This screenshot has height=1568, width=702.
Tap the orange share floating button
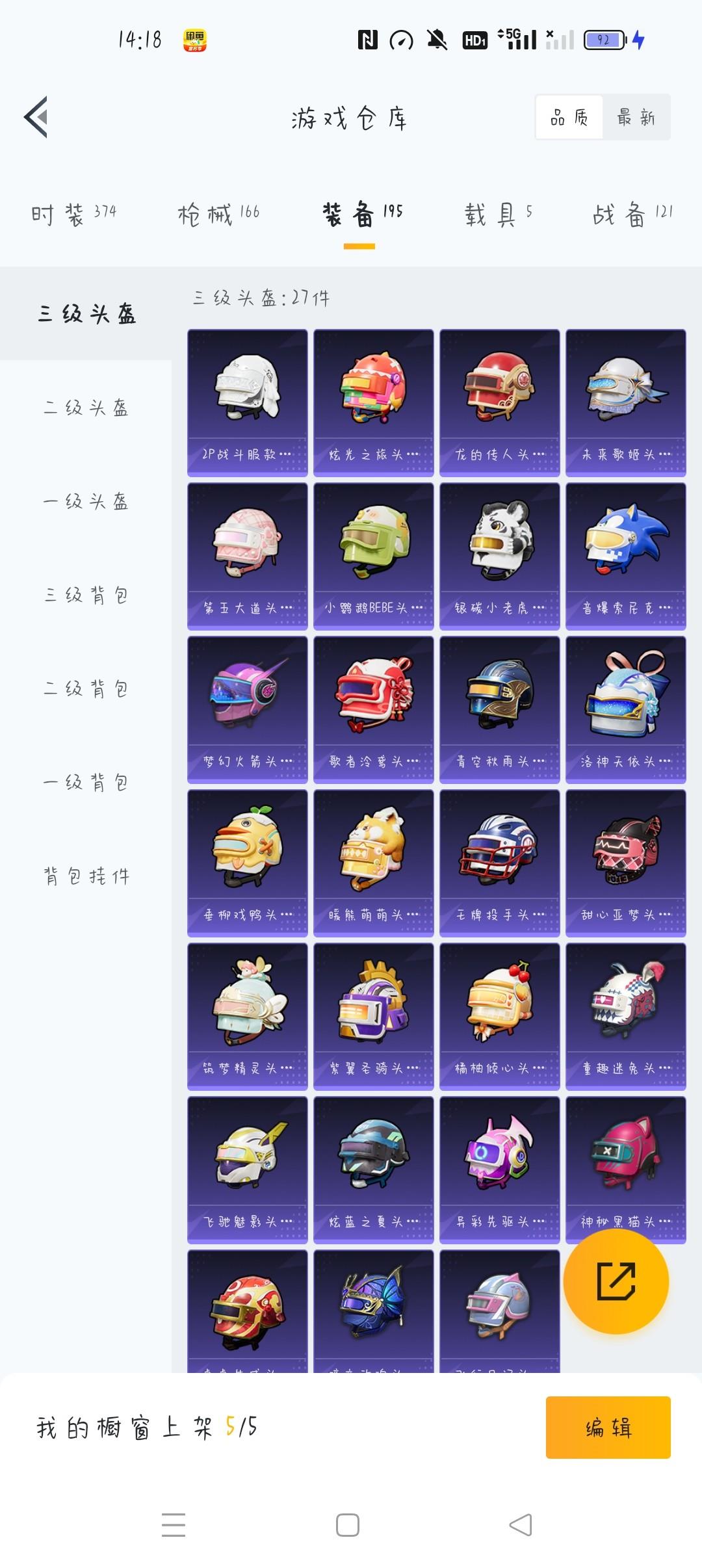pos(616,1281)
